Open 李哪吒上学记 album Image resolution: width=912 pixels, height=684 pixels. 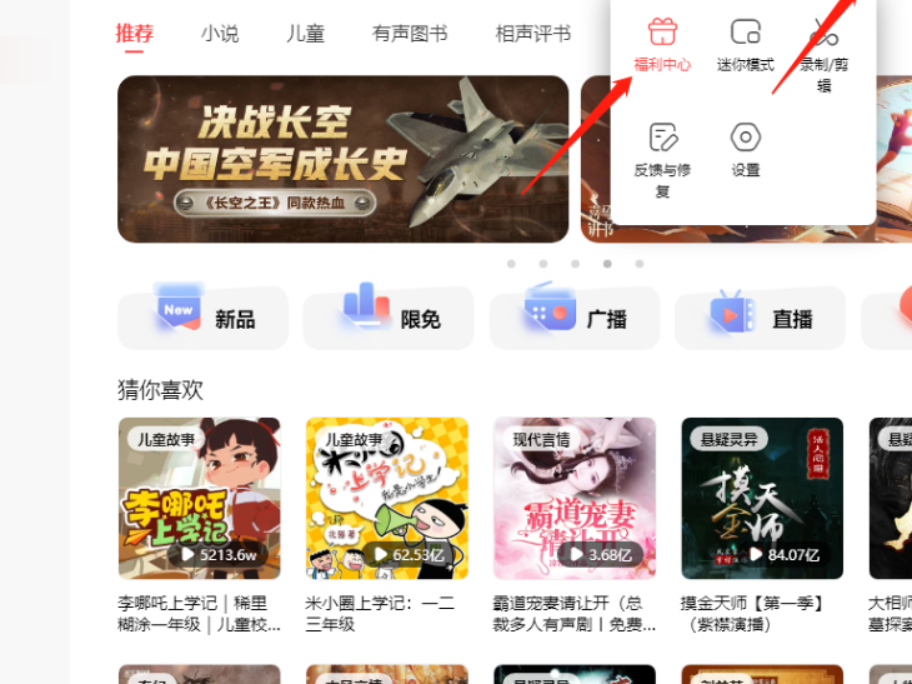coord(199,498)
